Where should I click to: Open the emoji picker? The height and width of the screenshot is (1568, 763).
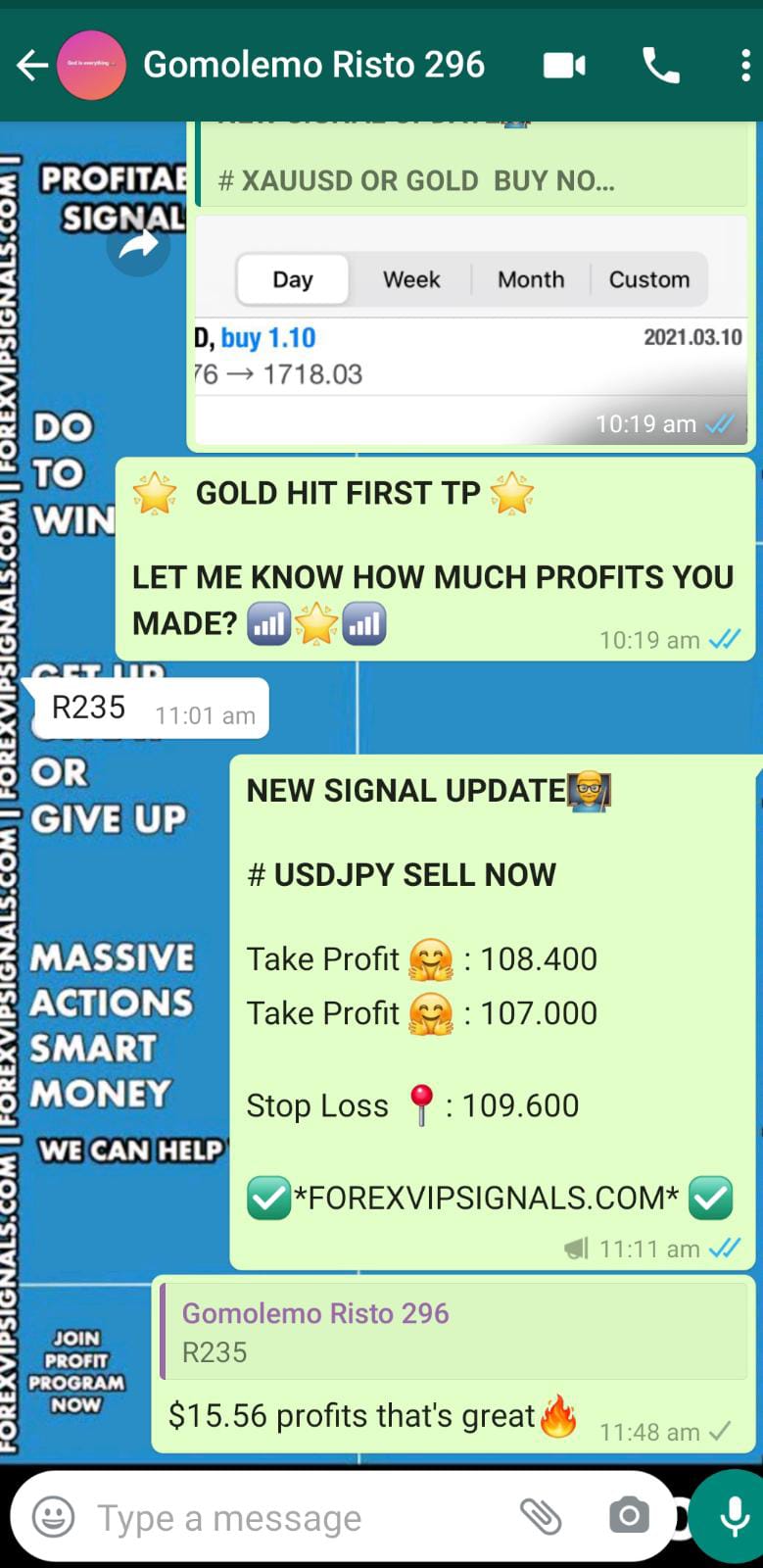coord(53,1518)
